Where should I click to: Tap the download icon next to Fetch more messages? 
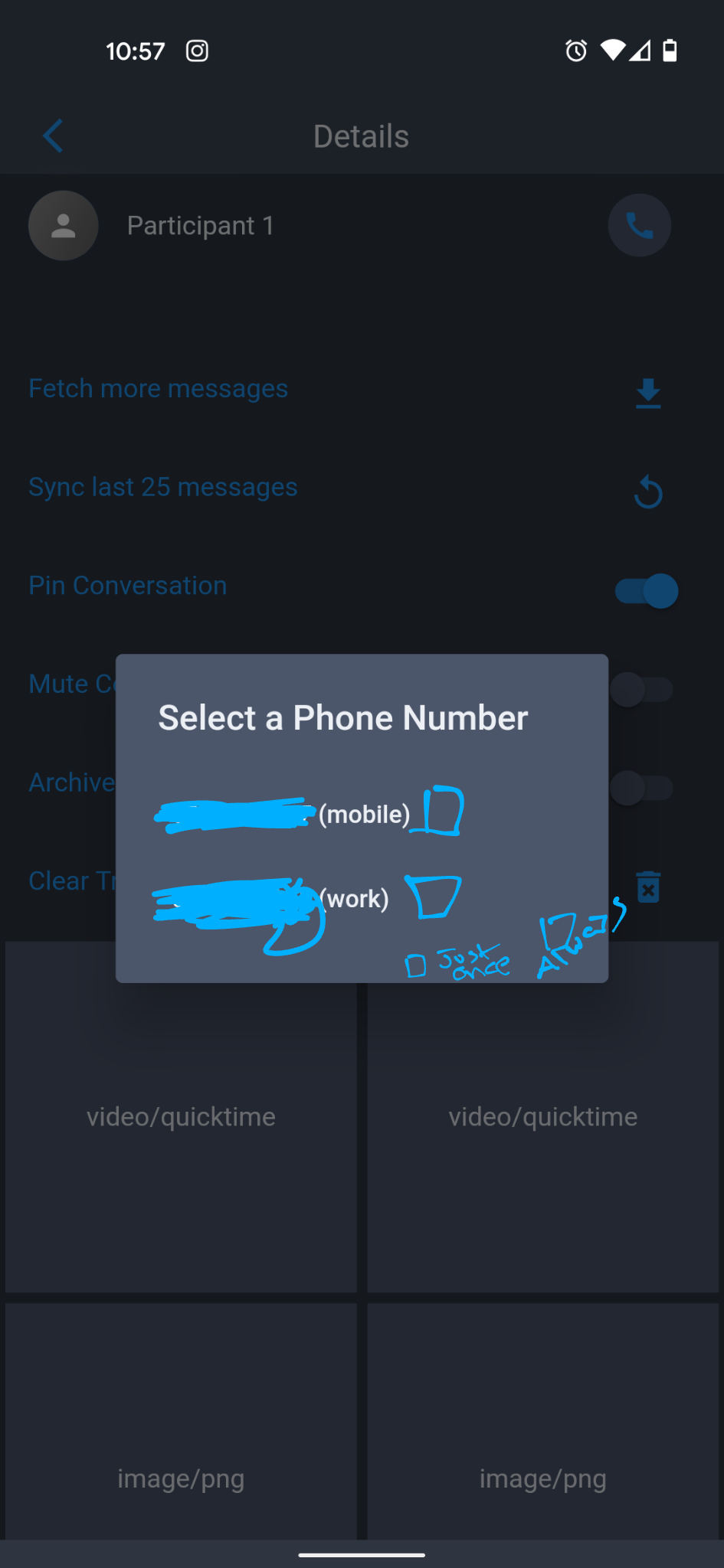[647, 394]
